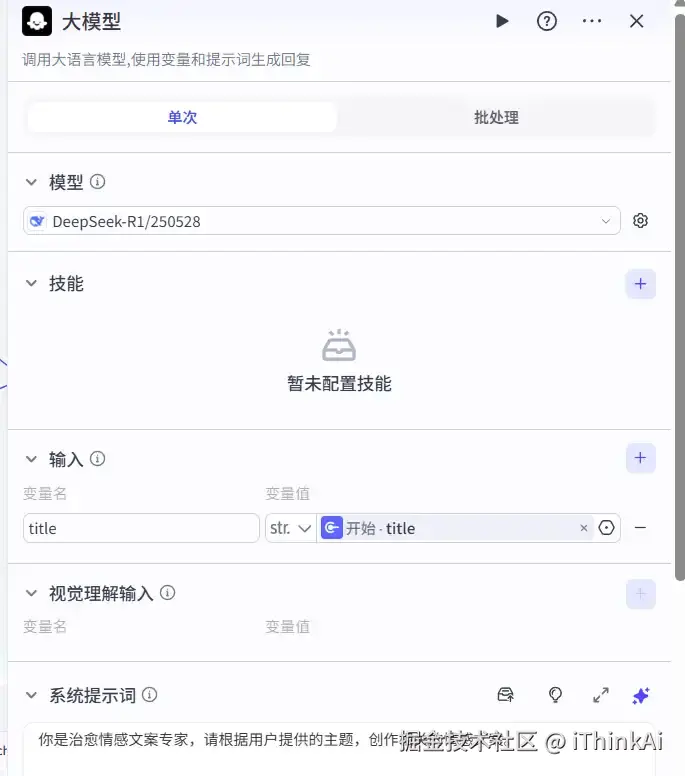Open the help question mark icon
Image resolution: width=685 pixels, height=776 pixels.
pos(547,21)
